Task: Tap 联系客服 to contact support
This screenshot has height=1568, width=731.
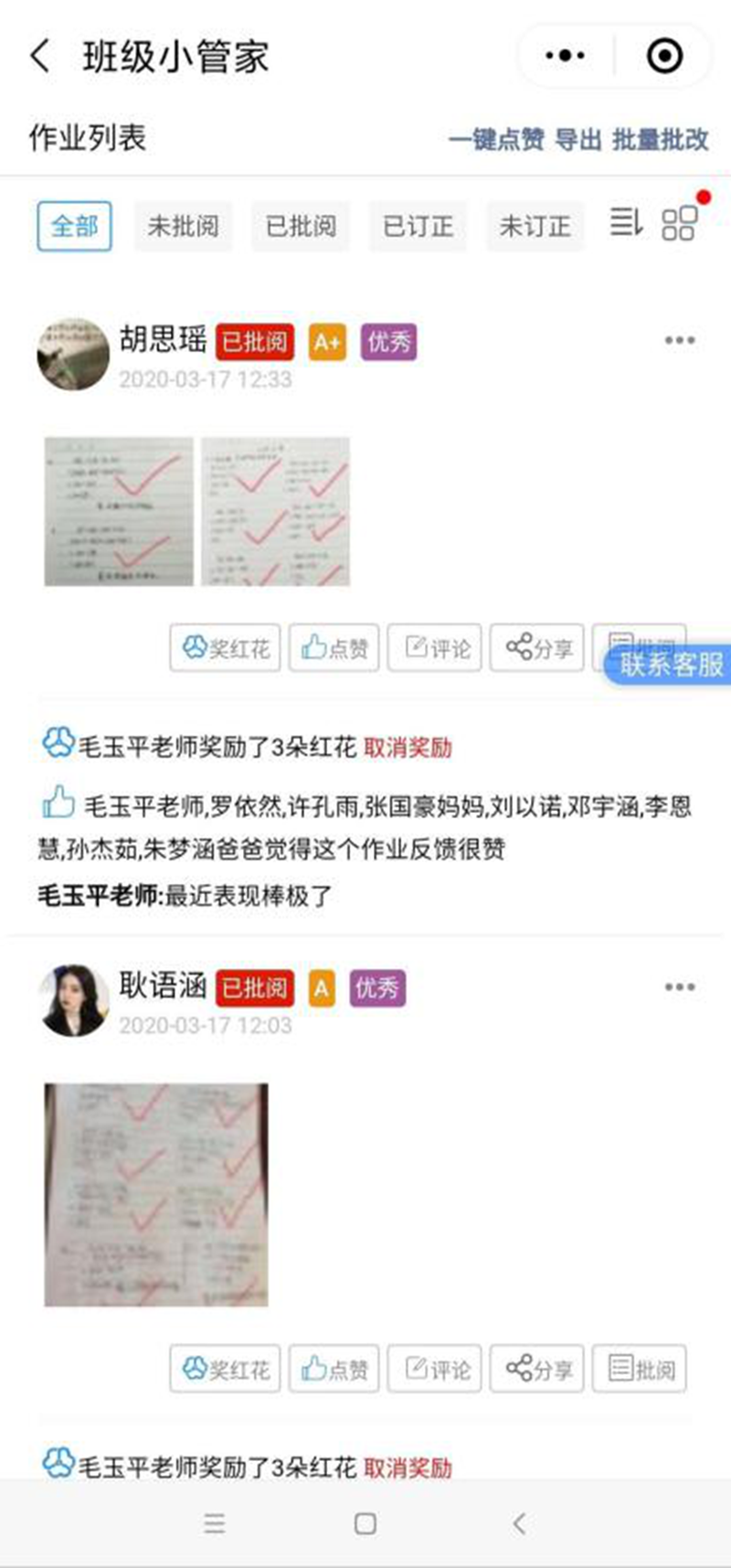Action: coord(670,665)
